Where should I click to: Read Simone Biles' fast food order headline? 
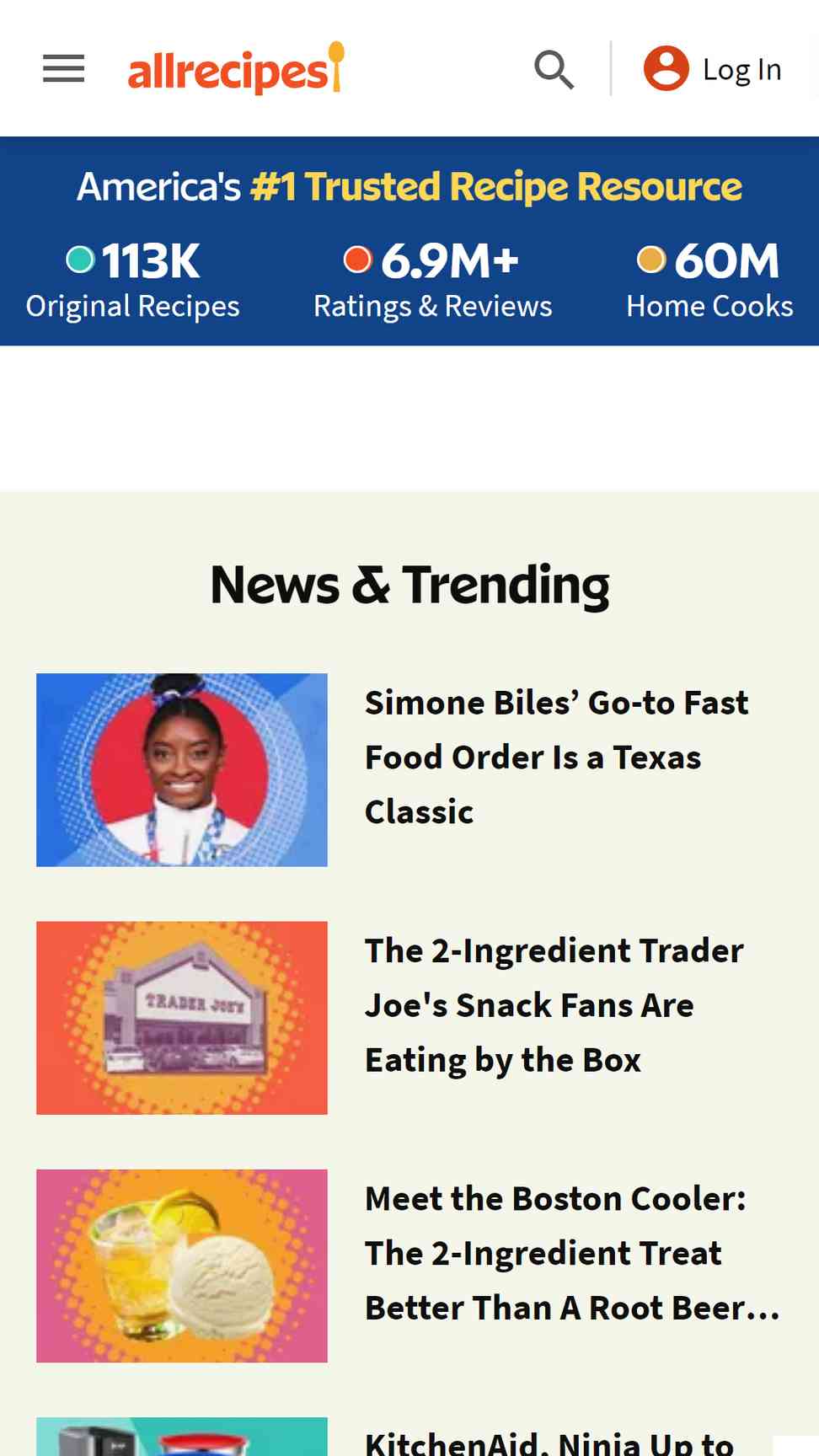(x=556, y=757)
